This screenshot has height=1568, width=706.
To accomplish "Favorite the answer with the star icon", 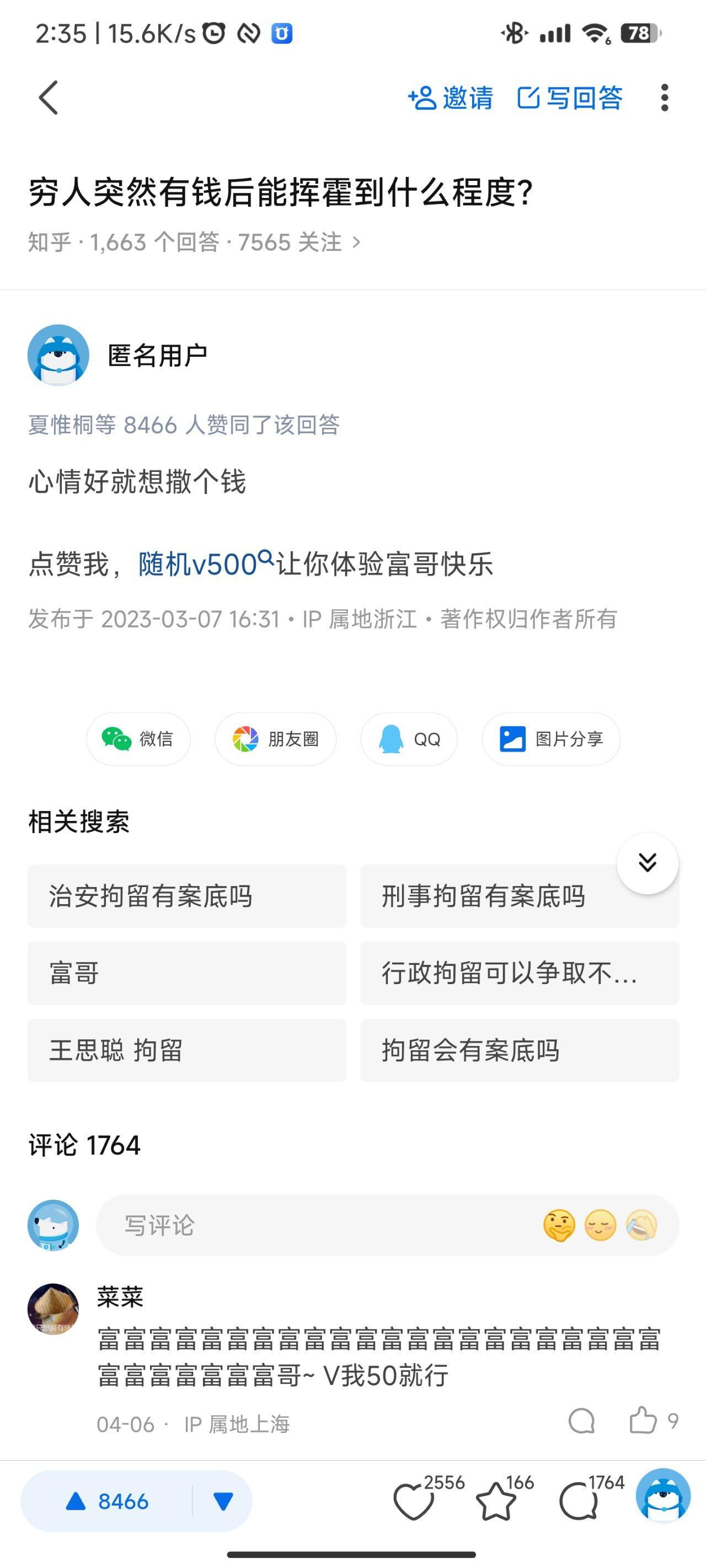I will pyautogui.click(x=496, y=1501).
